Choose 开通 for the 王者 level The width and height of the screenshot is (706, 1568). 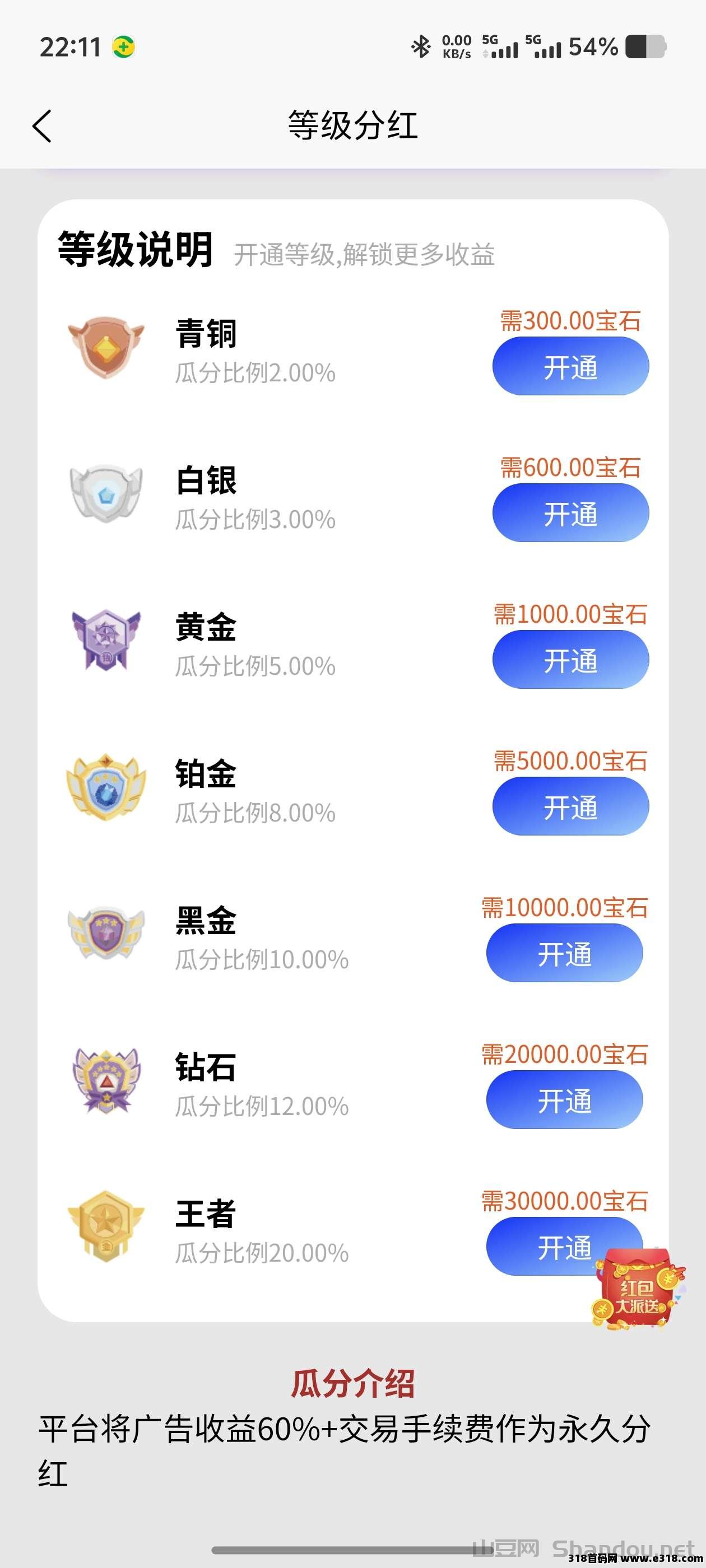click(x=548, y=1245)
